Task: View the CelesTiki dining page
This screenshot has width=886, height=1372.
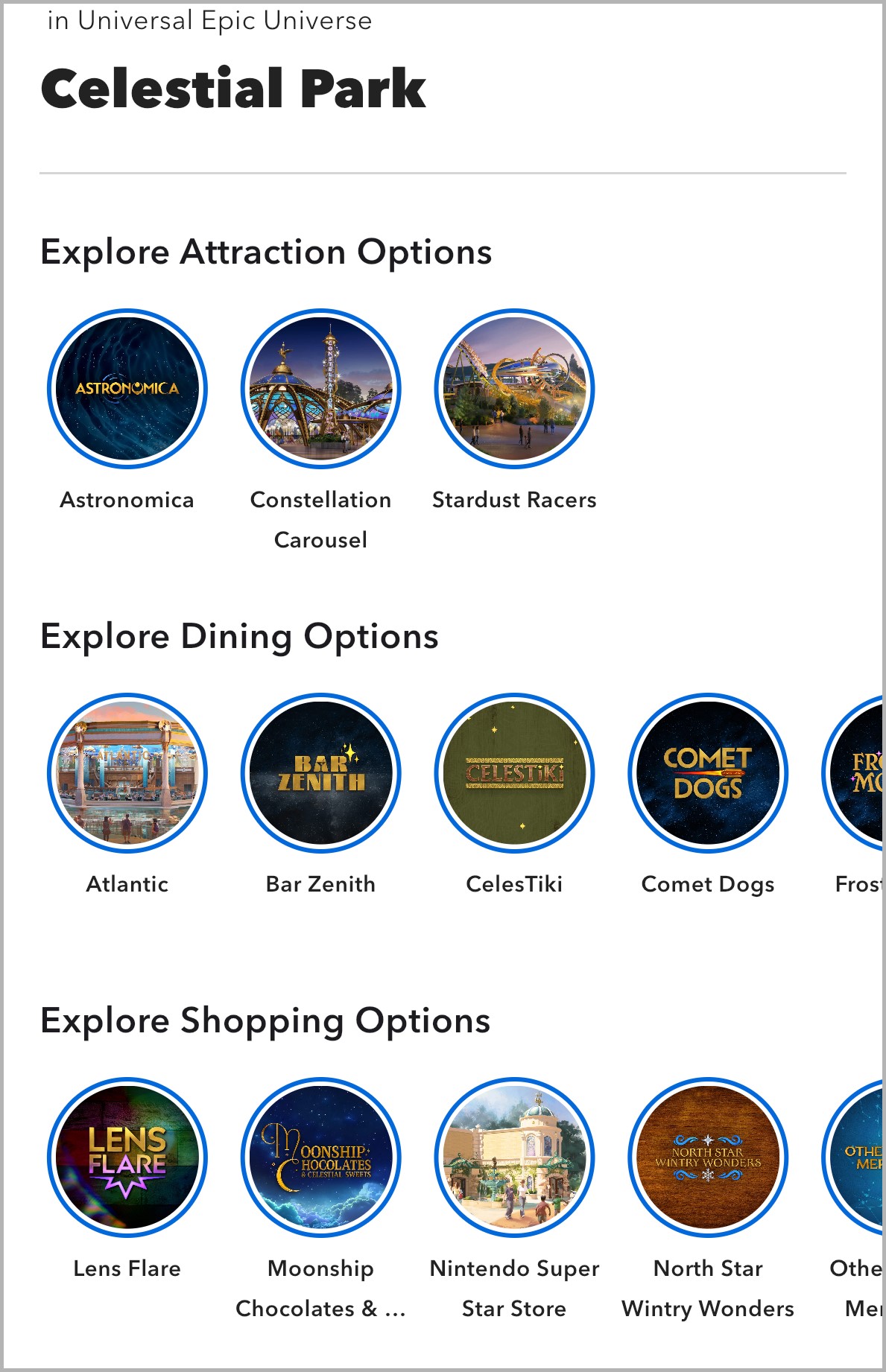Action: click(514, 773)
